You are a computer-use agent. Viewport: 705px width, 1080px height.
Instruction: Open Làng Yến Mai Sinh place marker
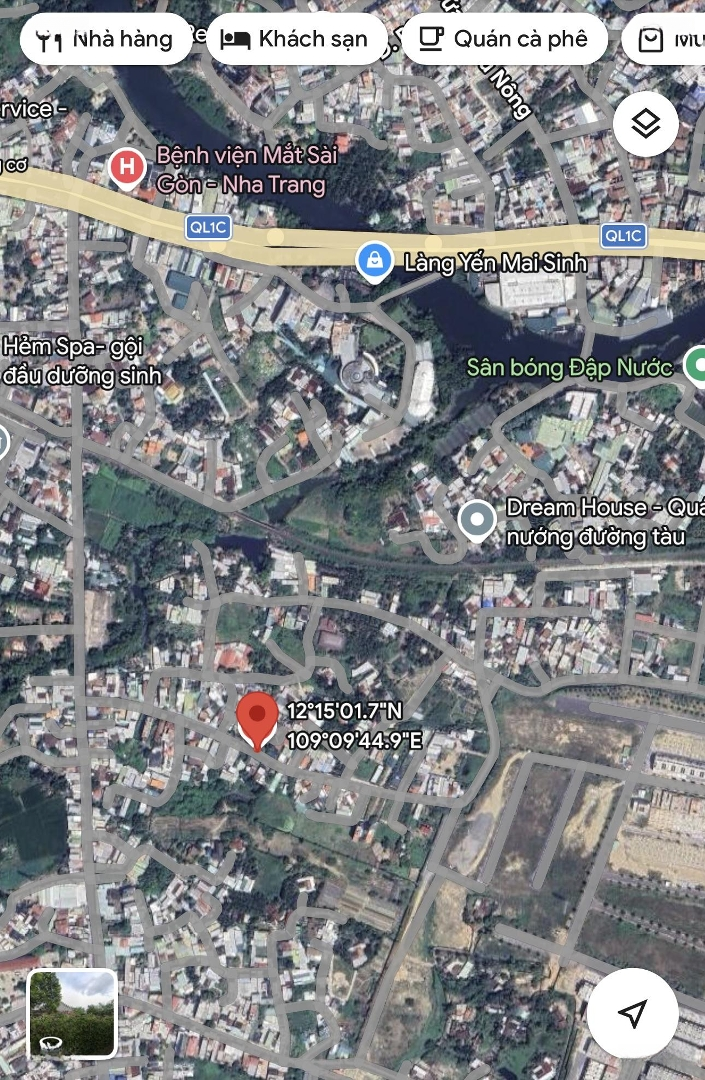[x=373, y=263]
